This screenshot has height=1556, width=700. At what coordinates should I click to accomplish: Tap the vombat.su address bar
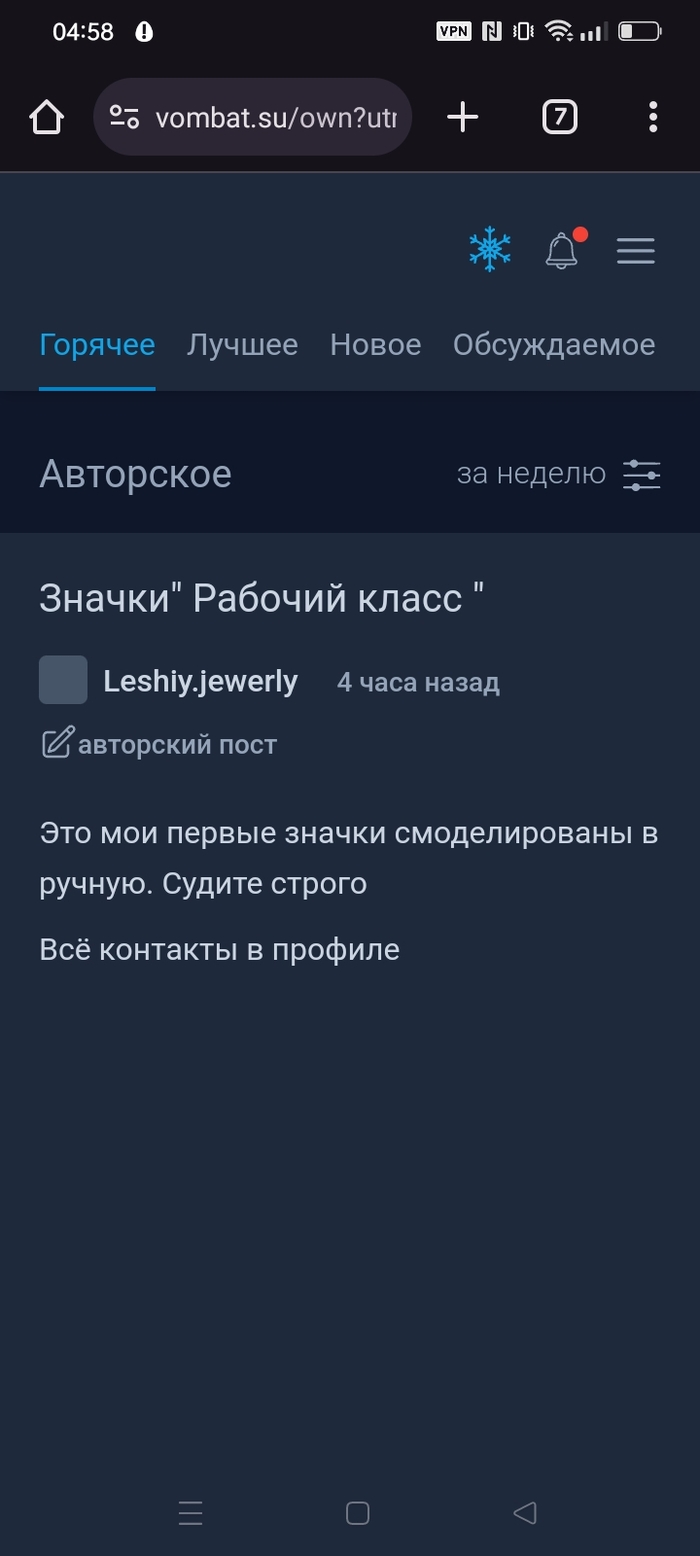tap(253, 118)
